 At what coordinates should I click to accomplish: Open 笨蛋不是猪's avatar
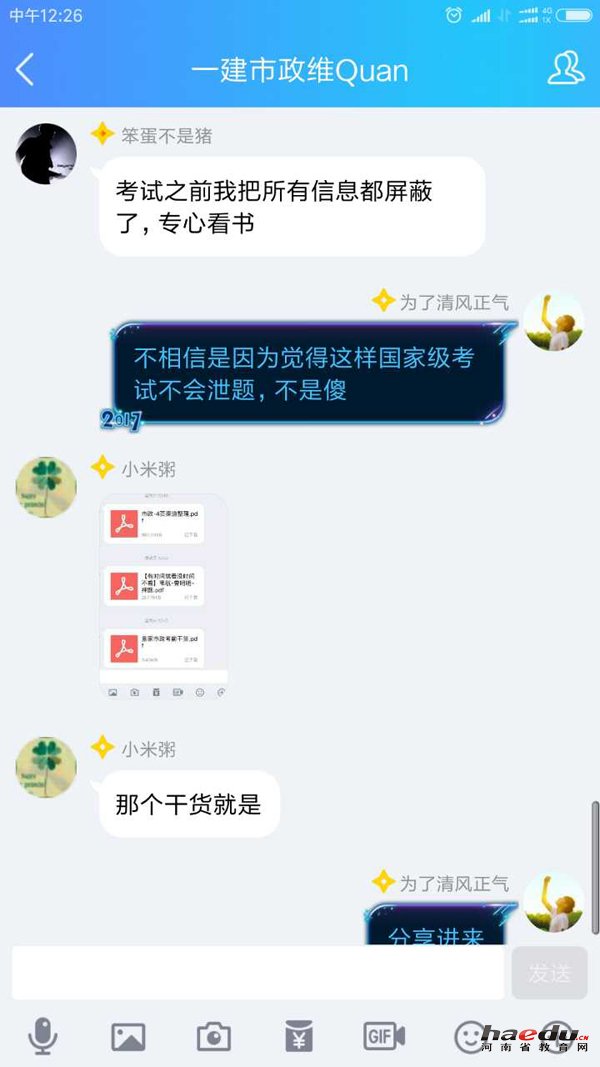(46, 154)
